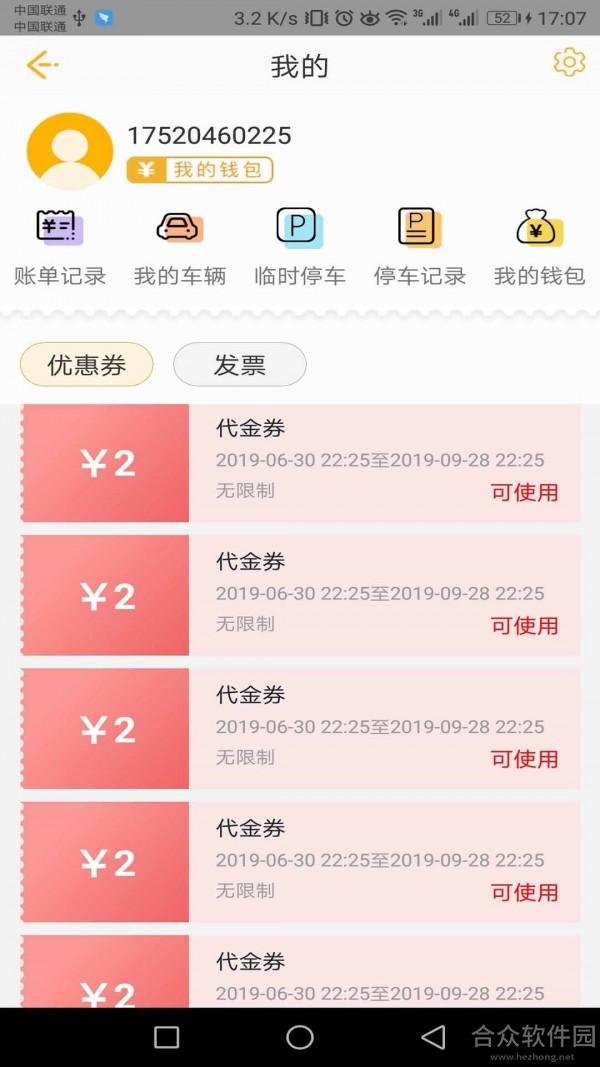600x1067 pixels.
Task: Switch to the 发票 invoice tab
Action: (239, 365)
